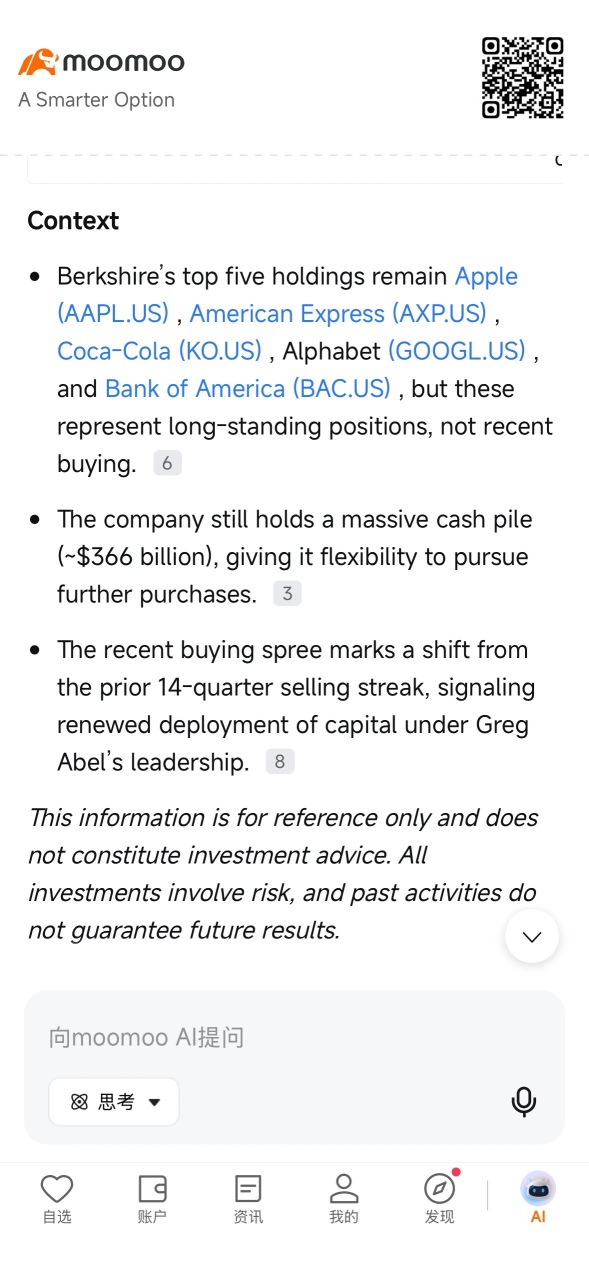The image size is (589, 1287).
Task: Switch to the 我的 tab
Action: click(x=344, y=1199)
